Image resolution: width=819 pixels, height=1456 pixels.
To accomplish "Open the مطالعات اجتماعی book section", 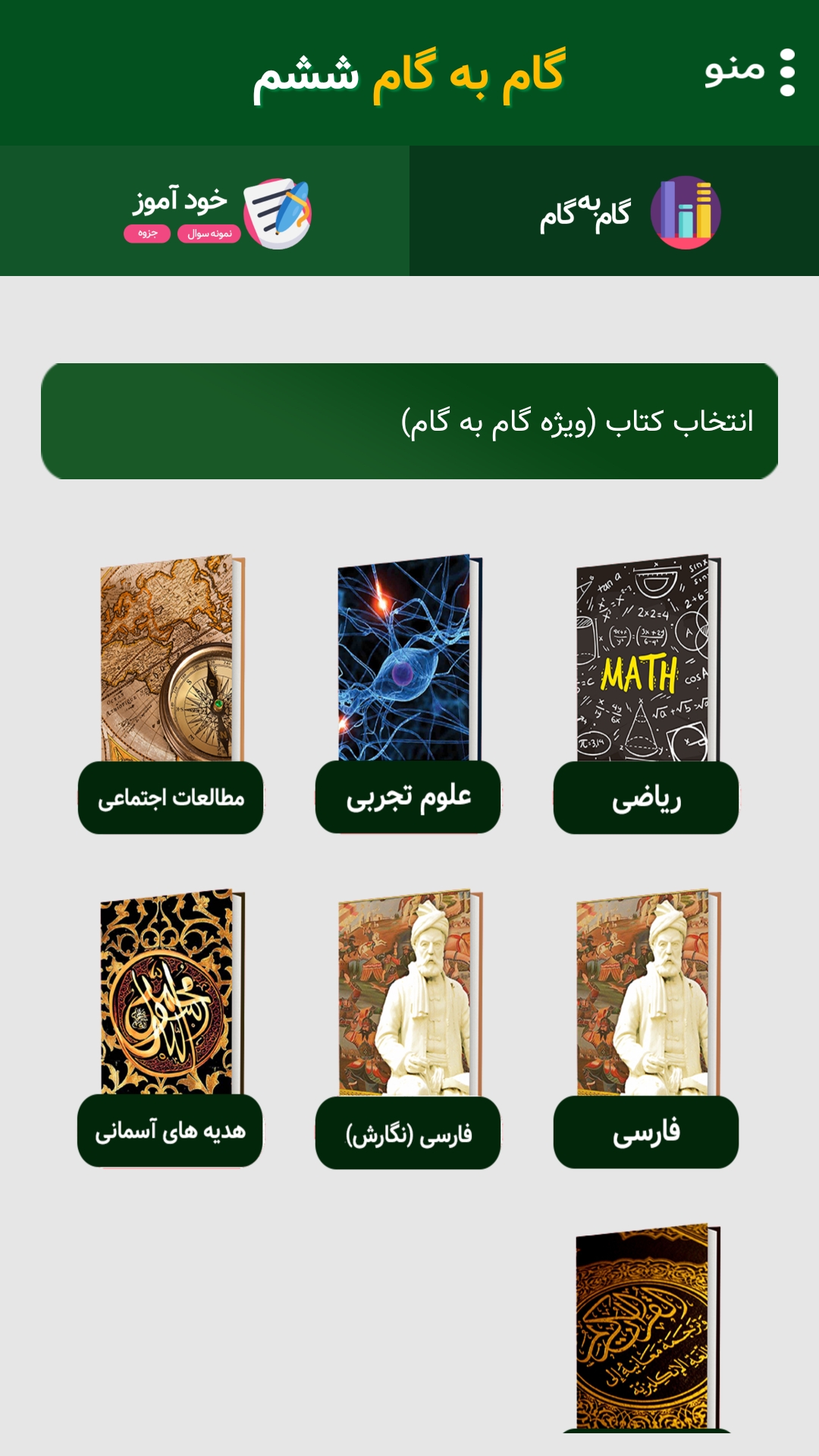I will [171, 799].
